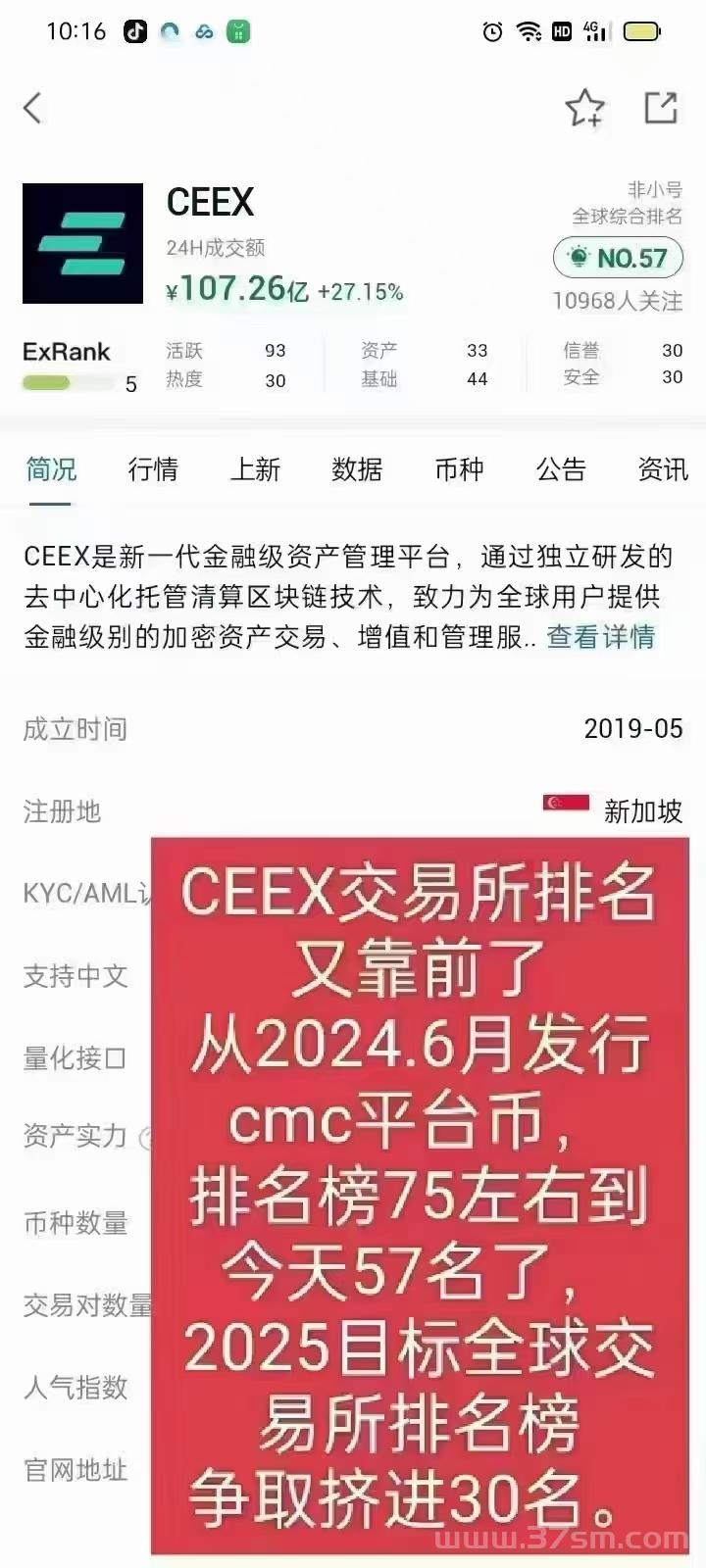The width and height of the screenshot is (706, 1568).
Task: Add CEEX to favorites with the star
Action: click(585, 108)
